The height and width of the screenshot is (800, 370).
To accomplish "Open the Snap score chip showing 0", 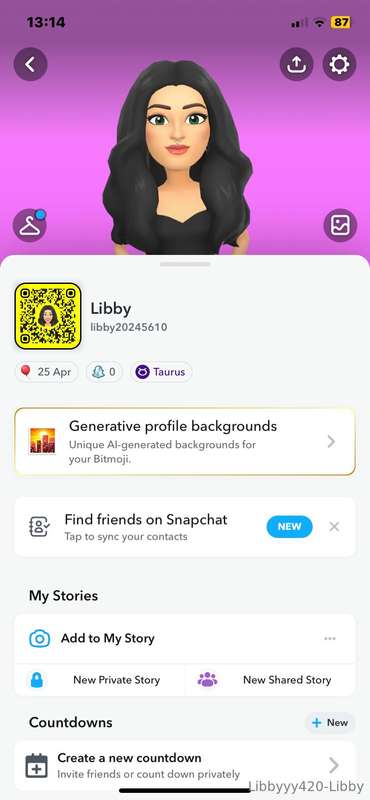I will pyautogui.click(x=104, y=372).
